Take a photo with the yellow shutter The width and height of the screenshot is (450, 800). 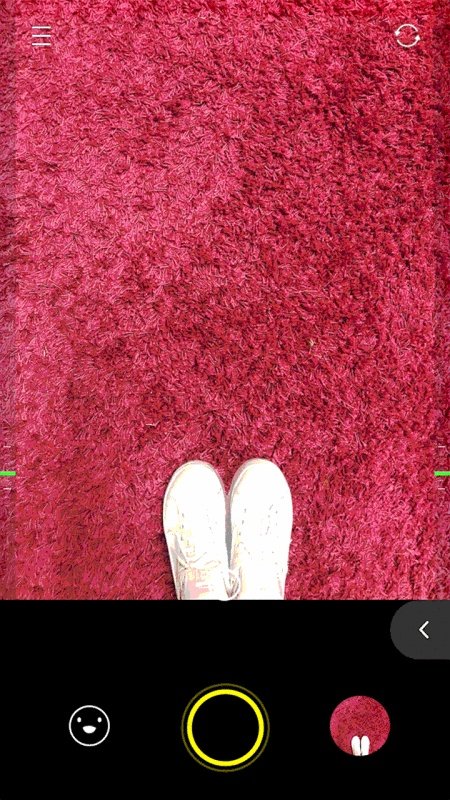226,727
